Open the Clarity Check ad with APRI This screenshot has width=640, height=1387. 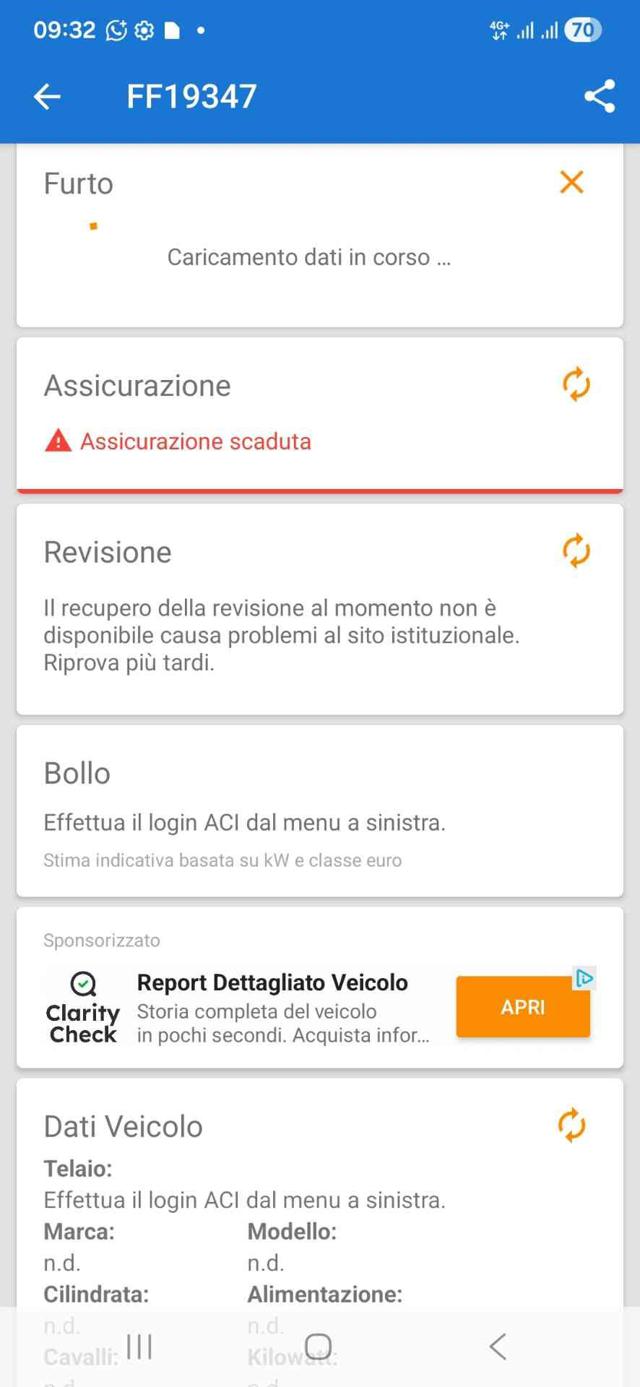[x=523, y=1006]
